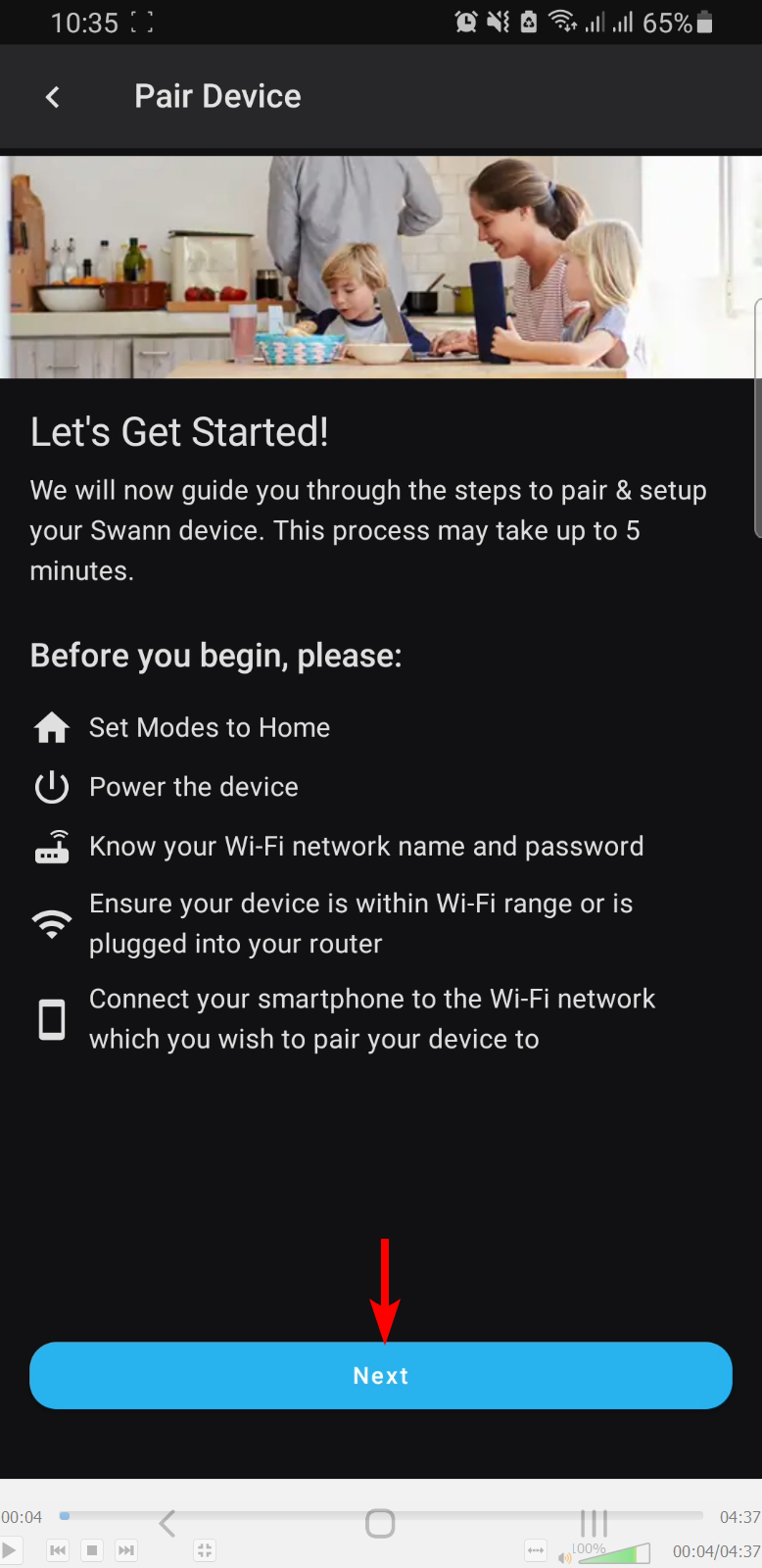This screenshot has height=1568, width=762.
Task: Click on the video seek bar
Action: coord(381,1516)
